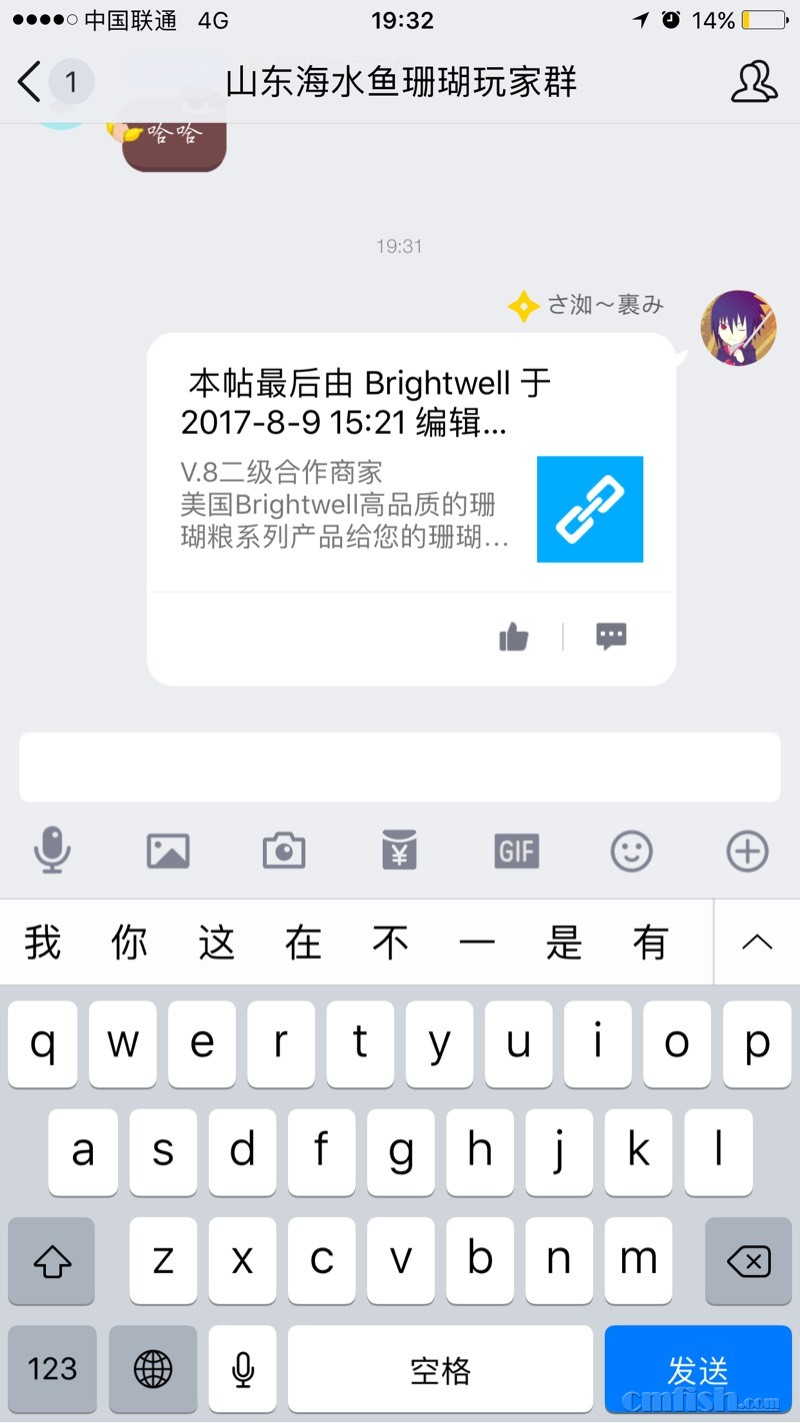Image resolution: width=800 pixels, height=1423 pixels.
Task: Switch keyboard language with globe key
Action: pos(152,1369)
